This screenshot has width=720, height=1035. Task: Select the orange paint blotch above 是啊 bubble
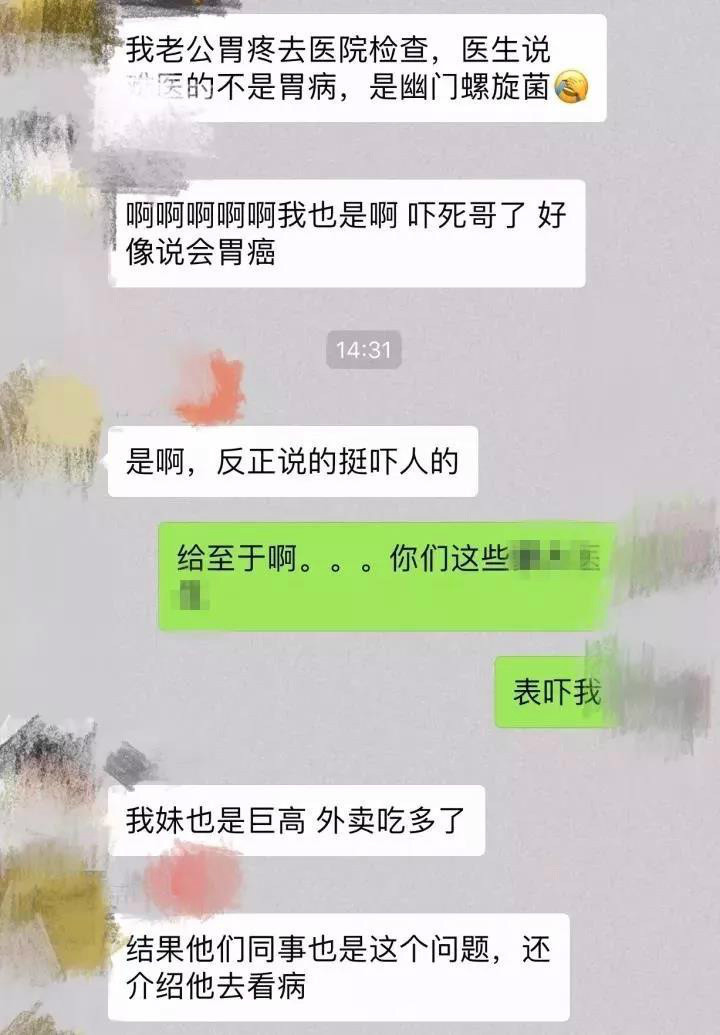(x=210, y=385)
